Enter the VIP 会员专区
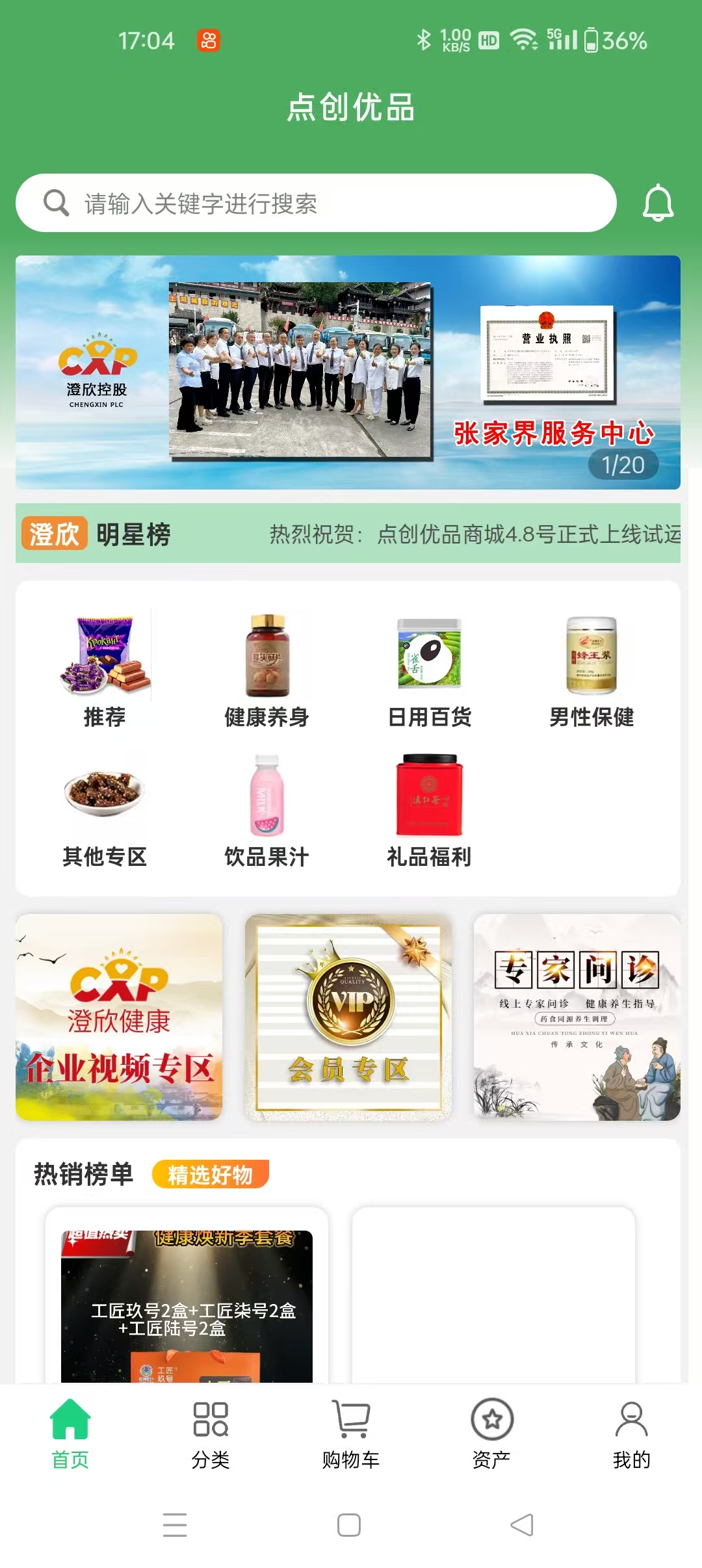The image size is (702, 1568). (348, 1017)
